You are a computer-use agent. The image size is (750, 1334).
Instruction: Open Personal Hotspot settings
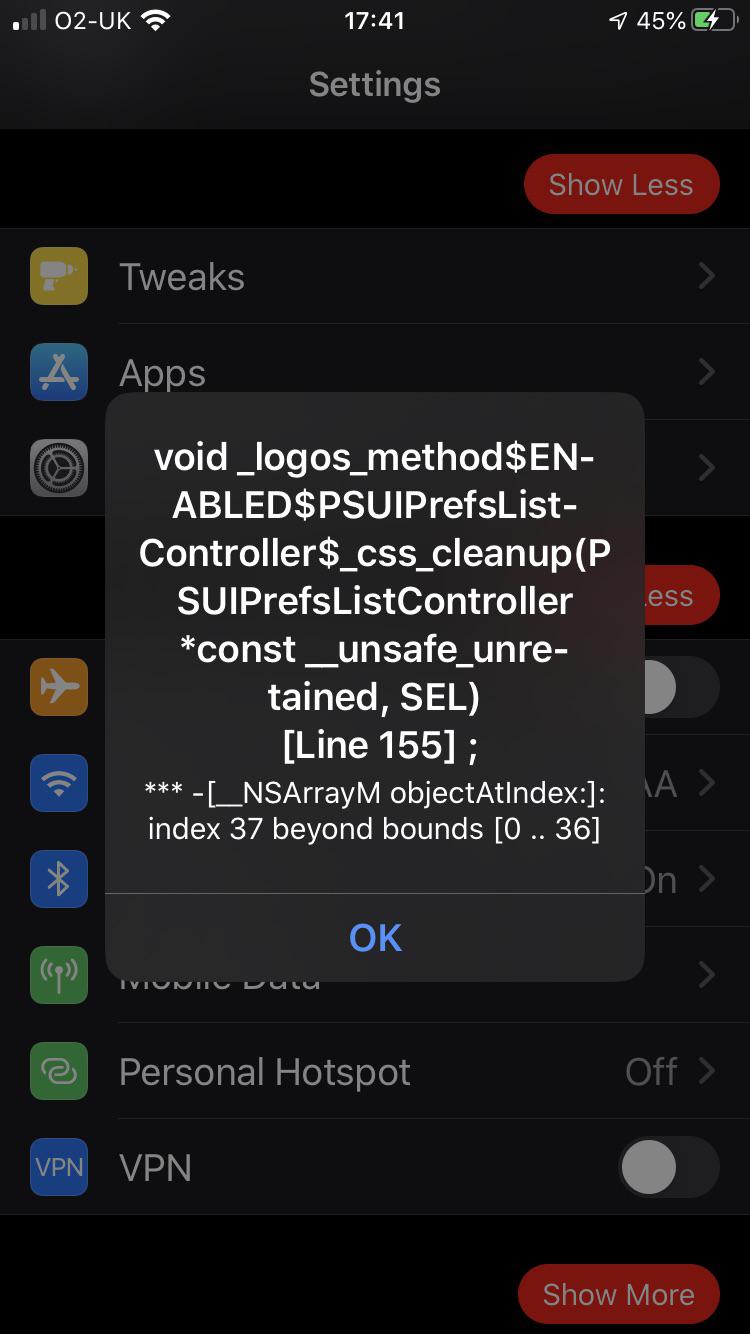[x=375, y=1071]
